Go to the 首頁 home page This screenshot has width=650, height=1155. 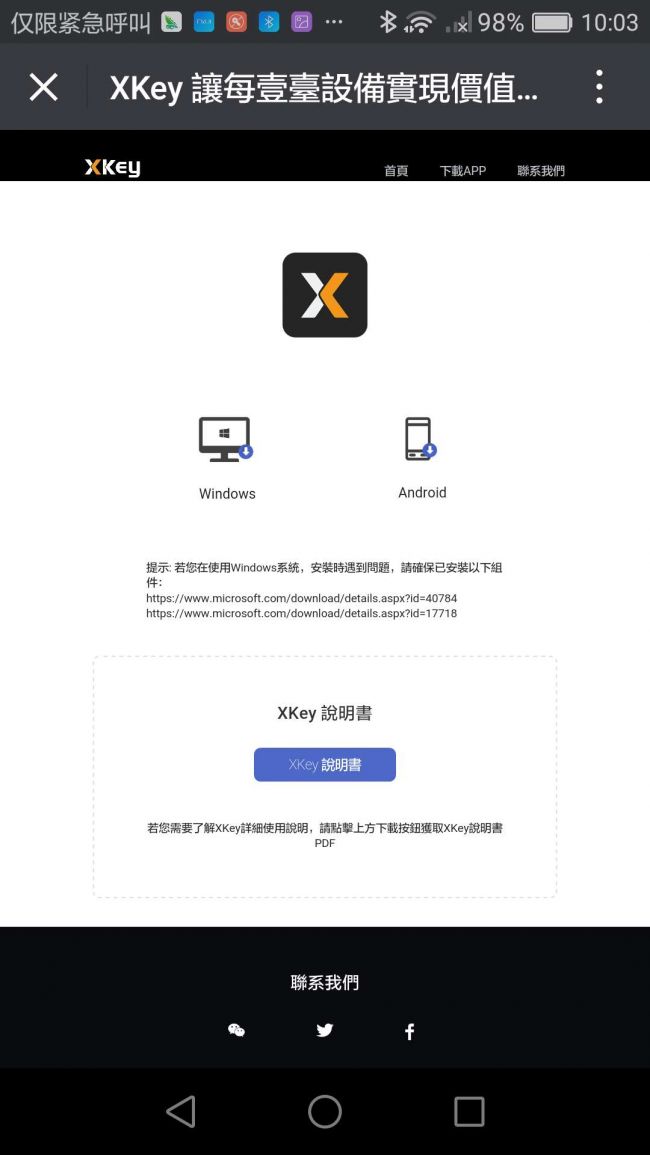(x=396, y=171)
